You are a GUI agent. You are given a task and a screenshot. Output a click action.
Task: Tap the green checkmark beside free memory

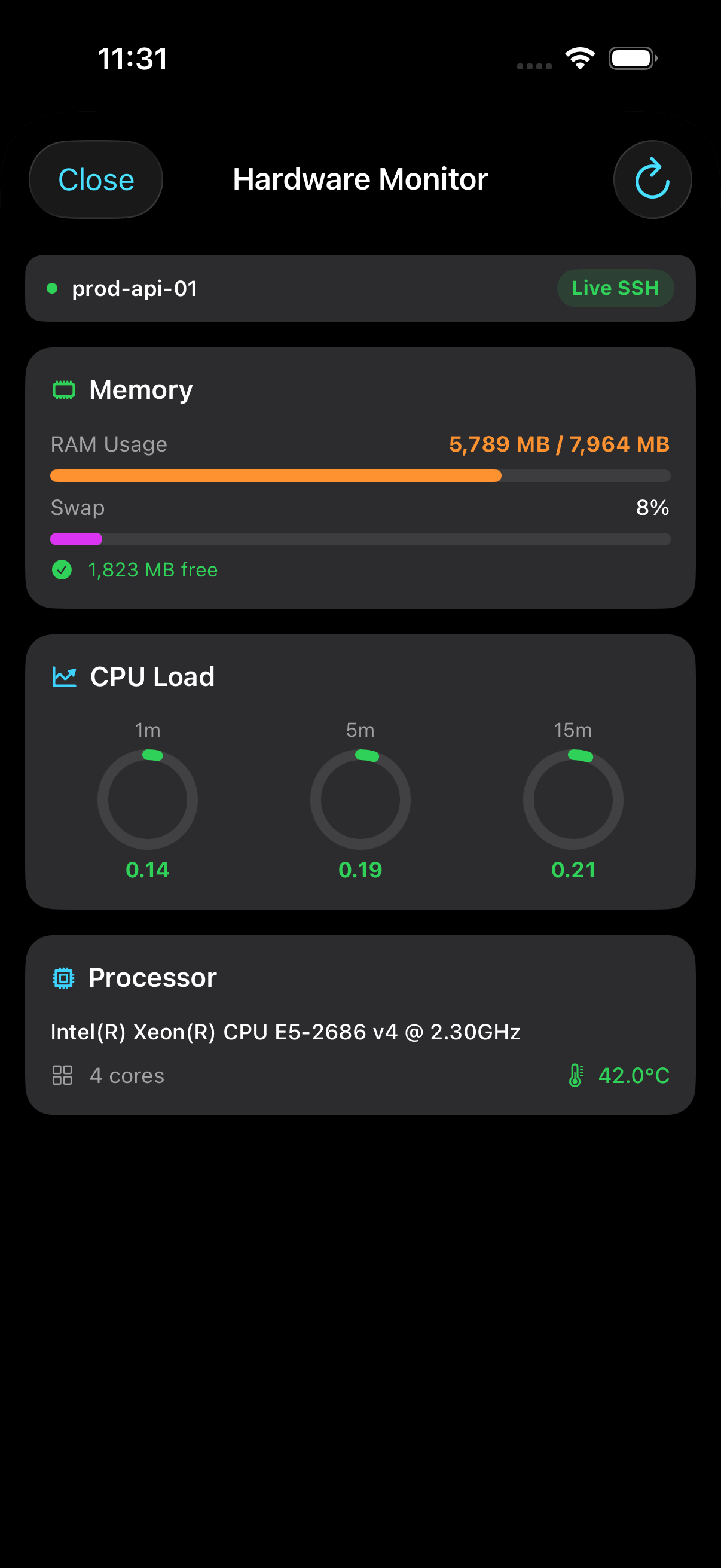(x=63, y=570)
